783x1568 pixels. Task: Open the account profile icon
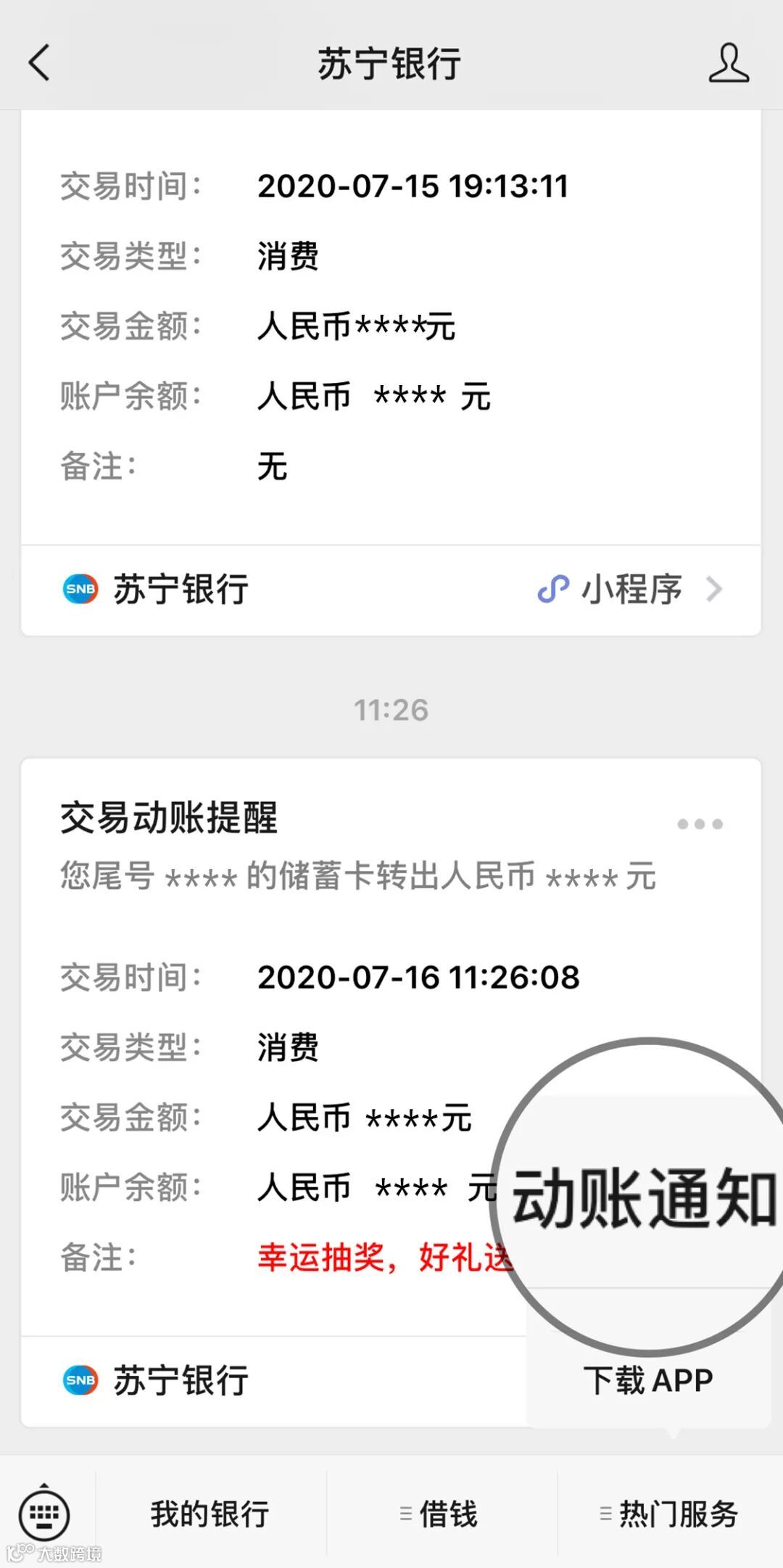click(729, 62)
